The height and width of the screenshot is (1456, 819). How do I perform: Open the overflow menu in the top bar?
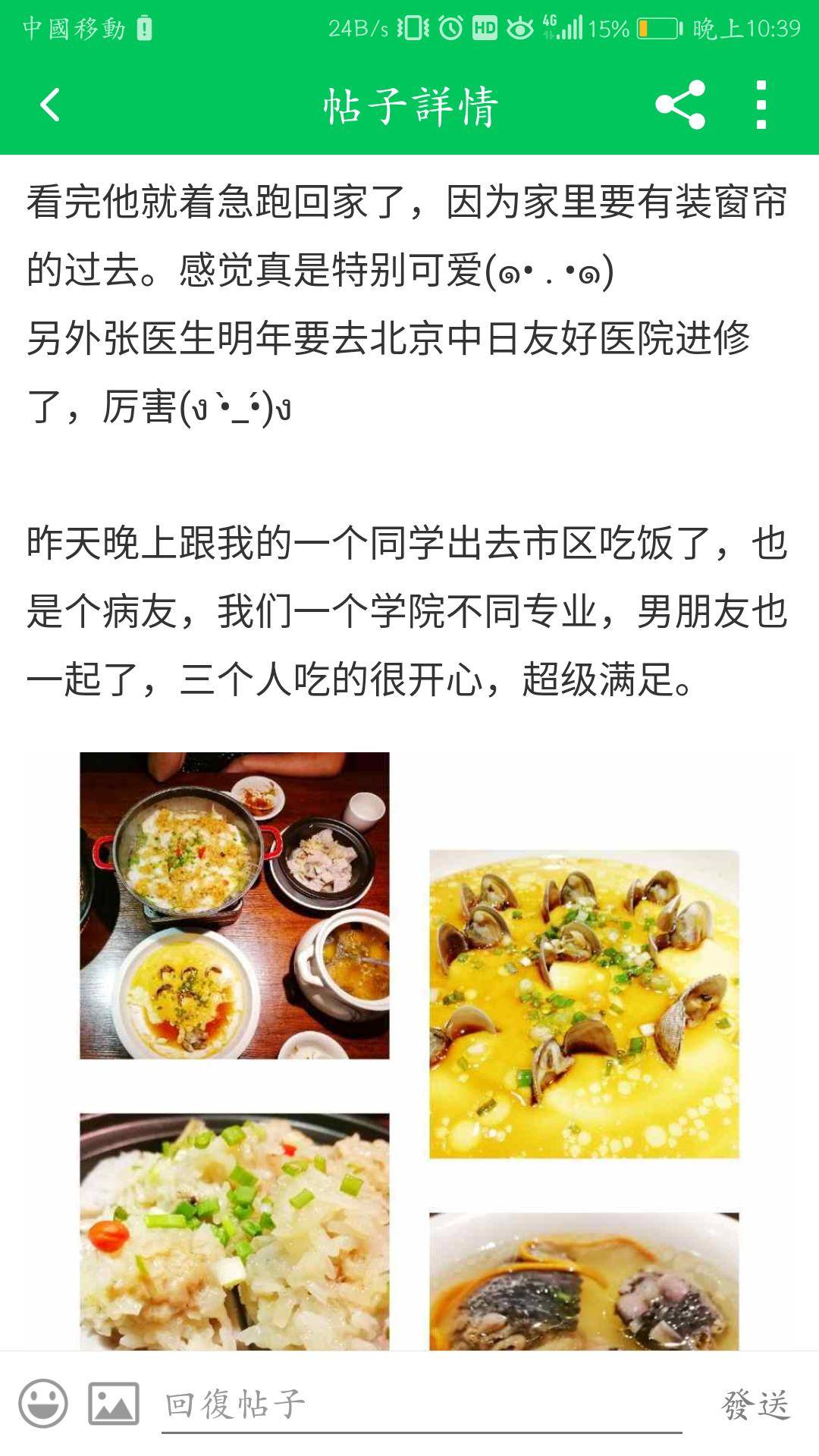pyautogui.click(x=761, y=106)
